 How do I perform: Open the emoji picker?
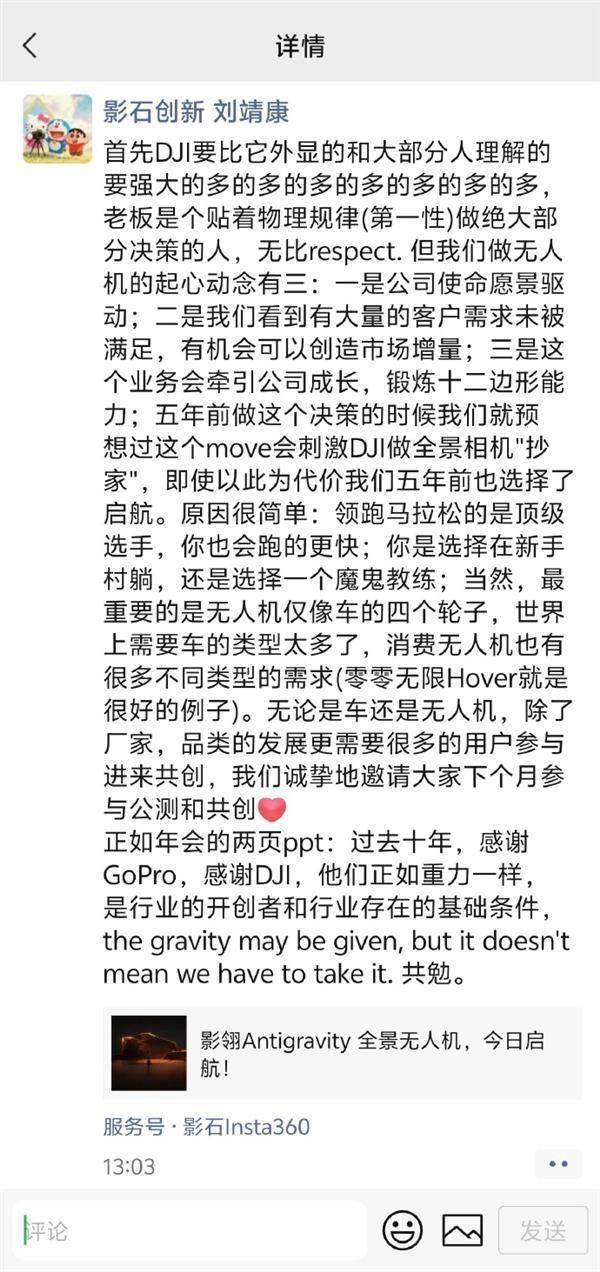pos(402,1230)
